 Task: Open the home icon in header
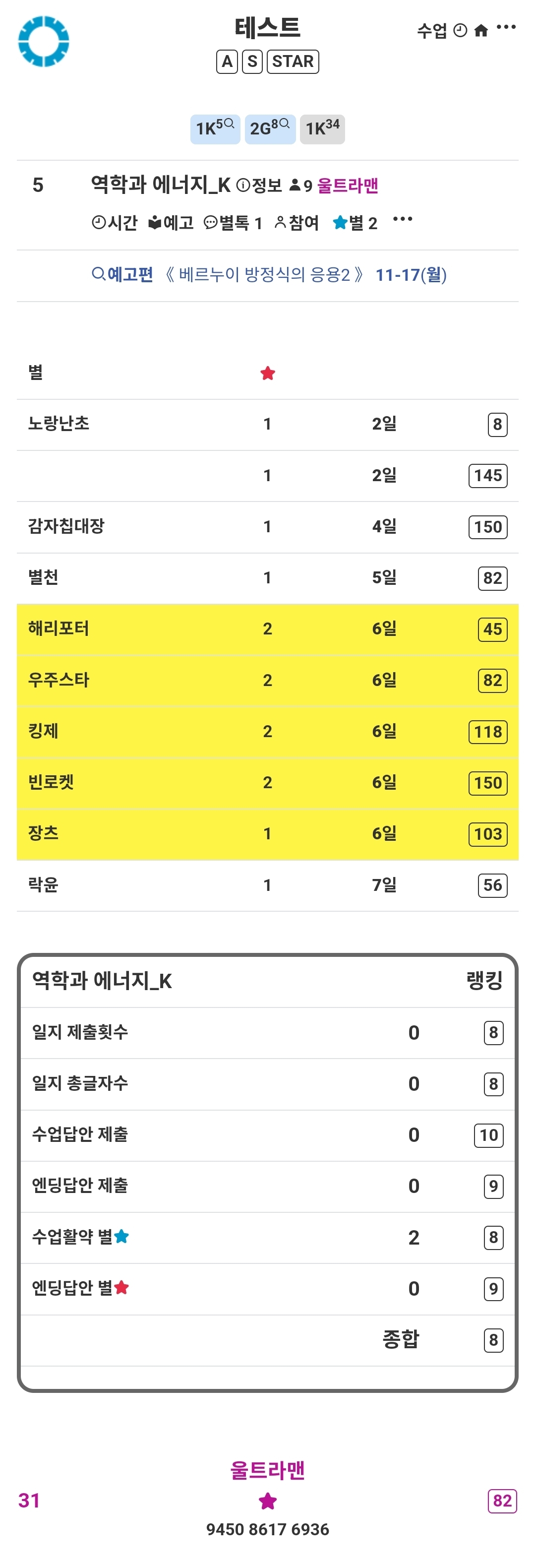click(481, 30)
